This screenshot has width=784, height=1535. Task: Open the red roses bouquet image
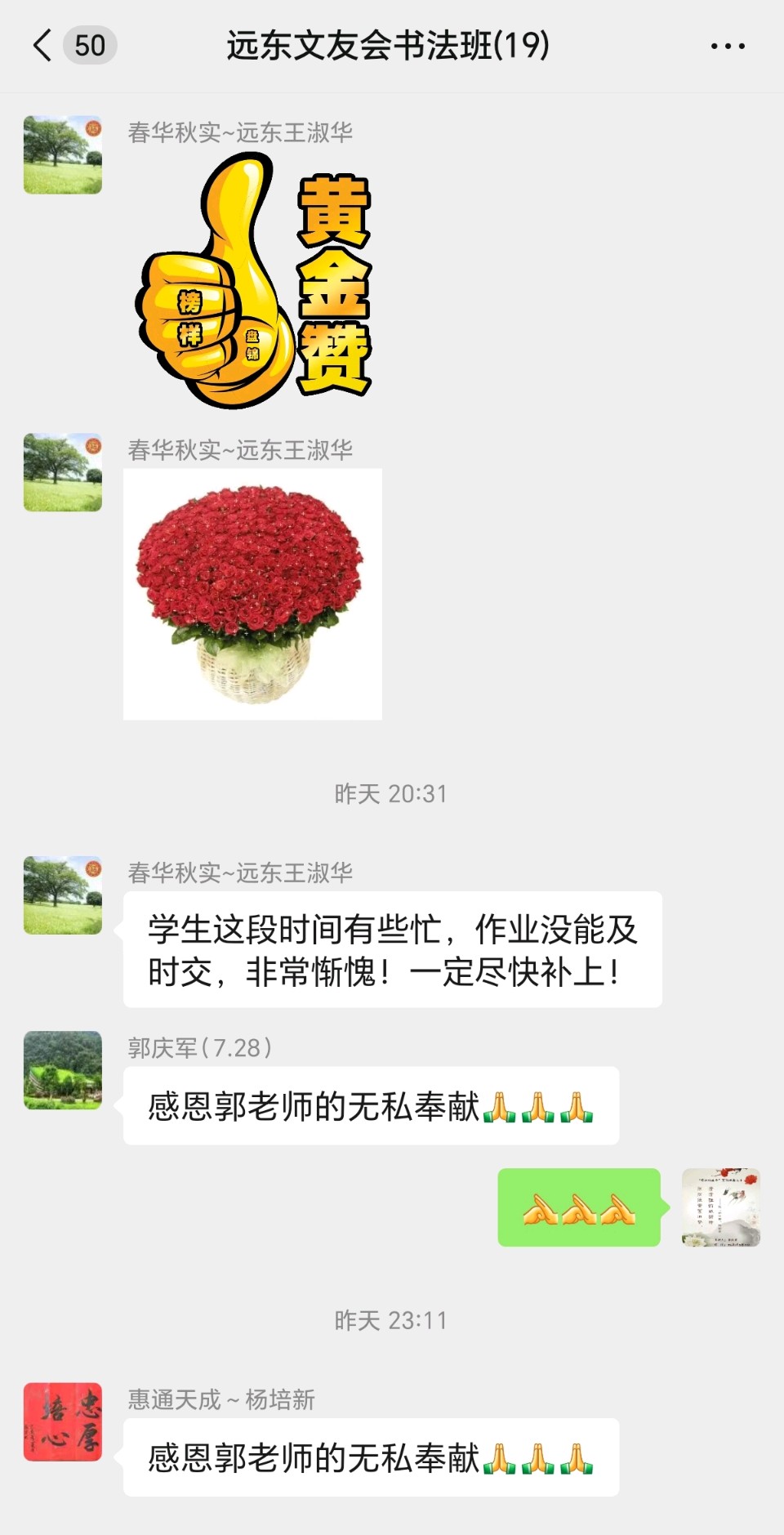click(252, 594)
